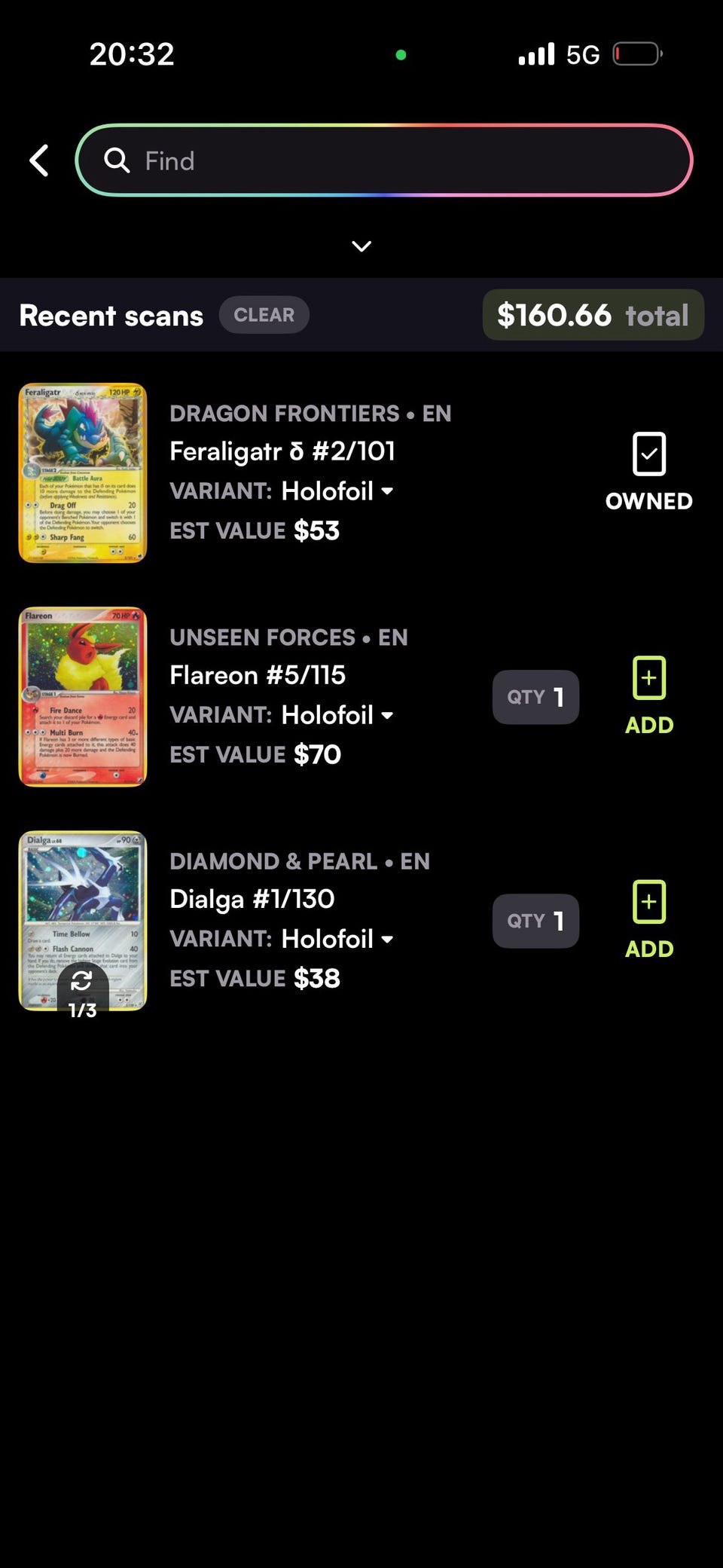Open the Flareon card thumbnail
The width and height of the screenshot is (723, 1568).
tap(83, 697)
